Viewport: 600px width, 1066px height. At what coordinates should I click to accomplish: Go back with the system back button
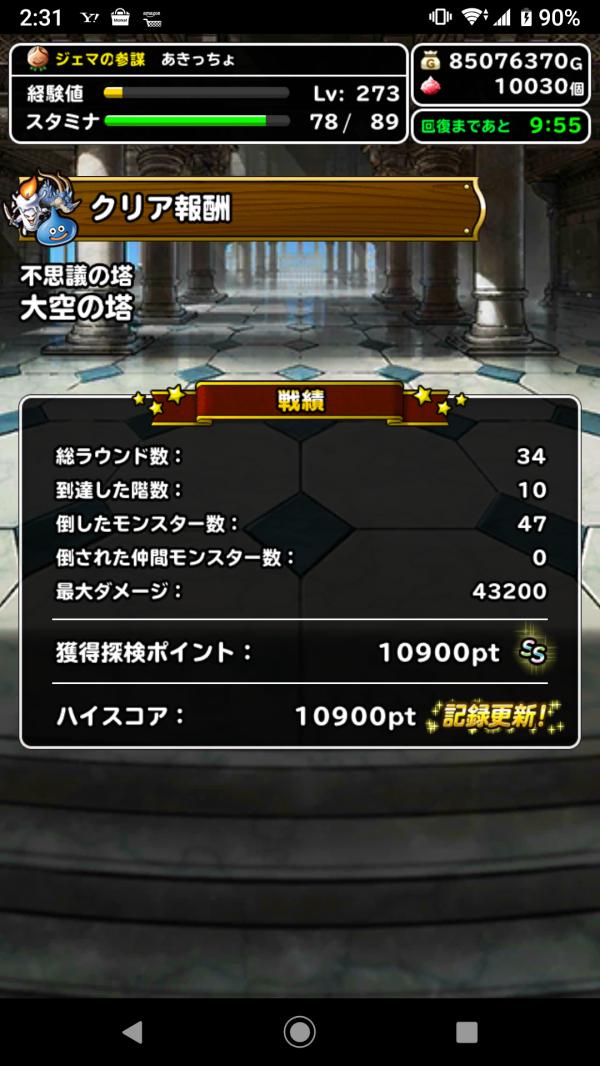[132, 1032]
